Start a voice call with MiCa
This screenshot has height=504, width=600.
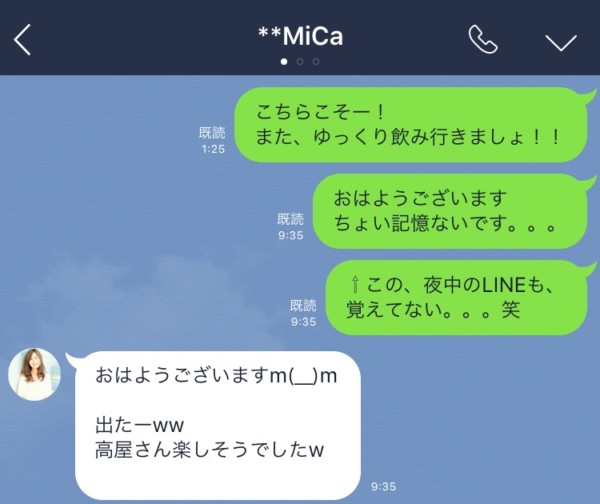point(483,39)
